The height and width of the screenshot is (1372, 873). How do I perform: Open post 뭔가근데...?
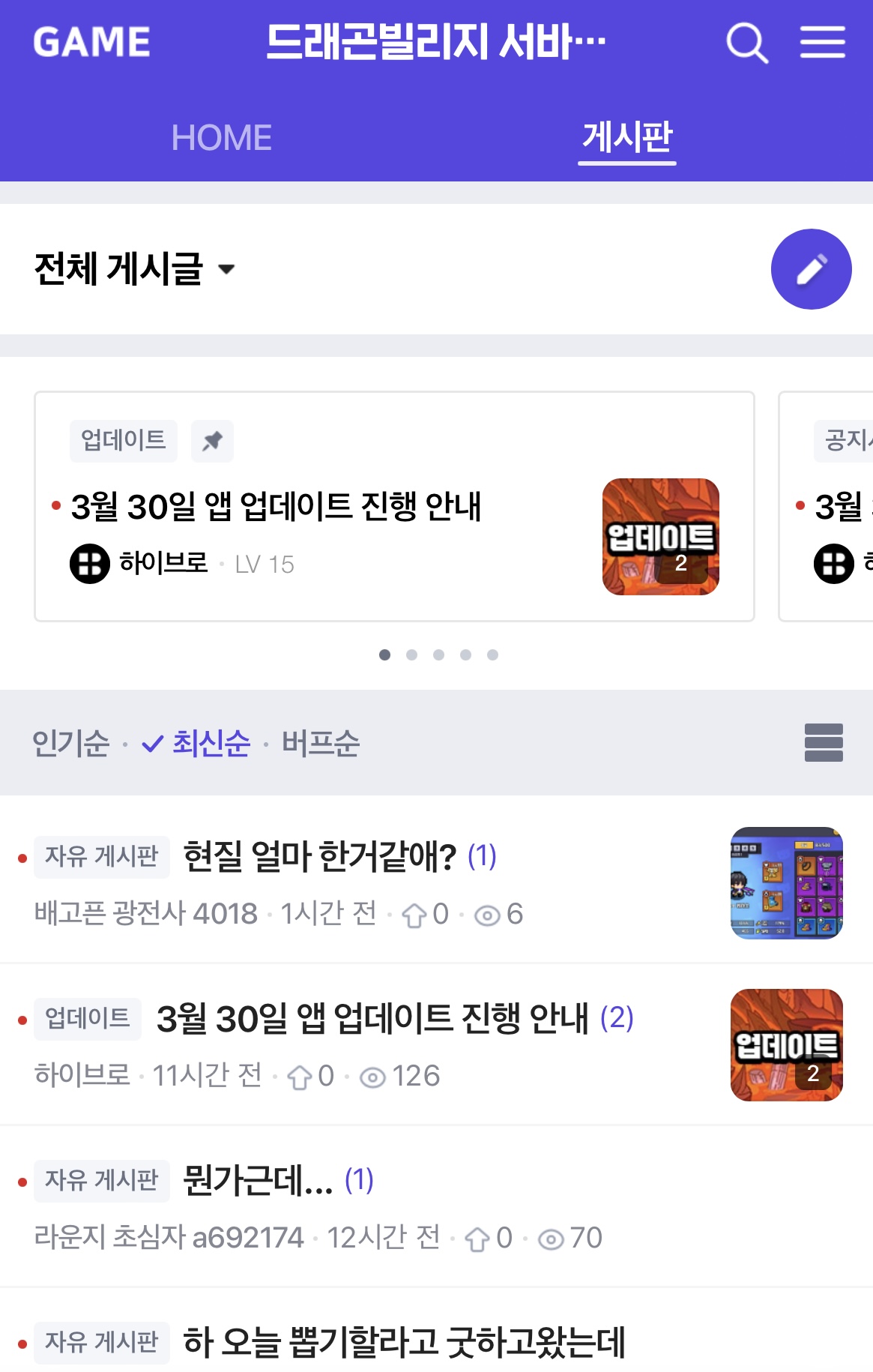pos(259,1181)
